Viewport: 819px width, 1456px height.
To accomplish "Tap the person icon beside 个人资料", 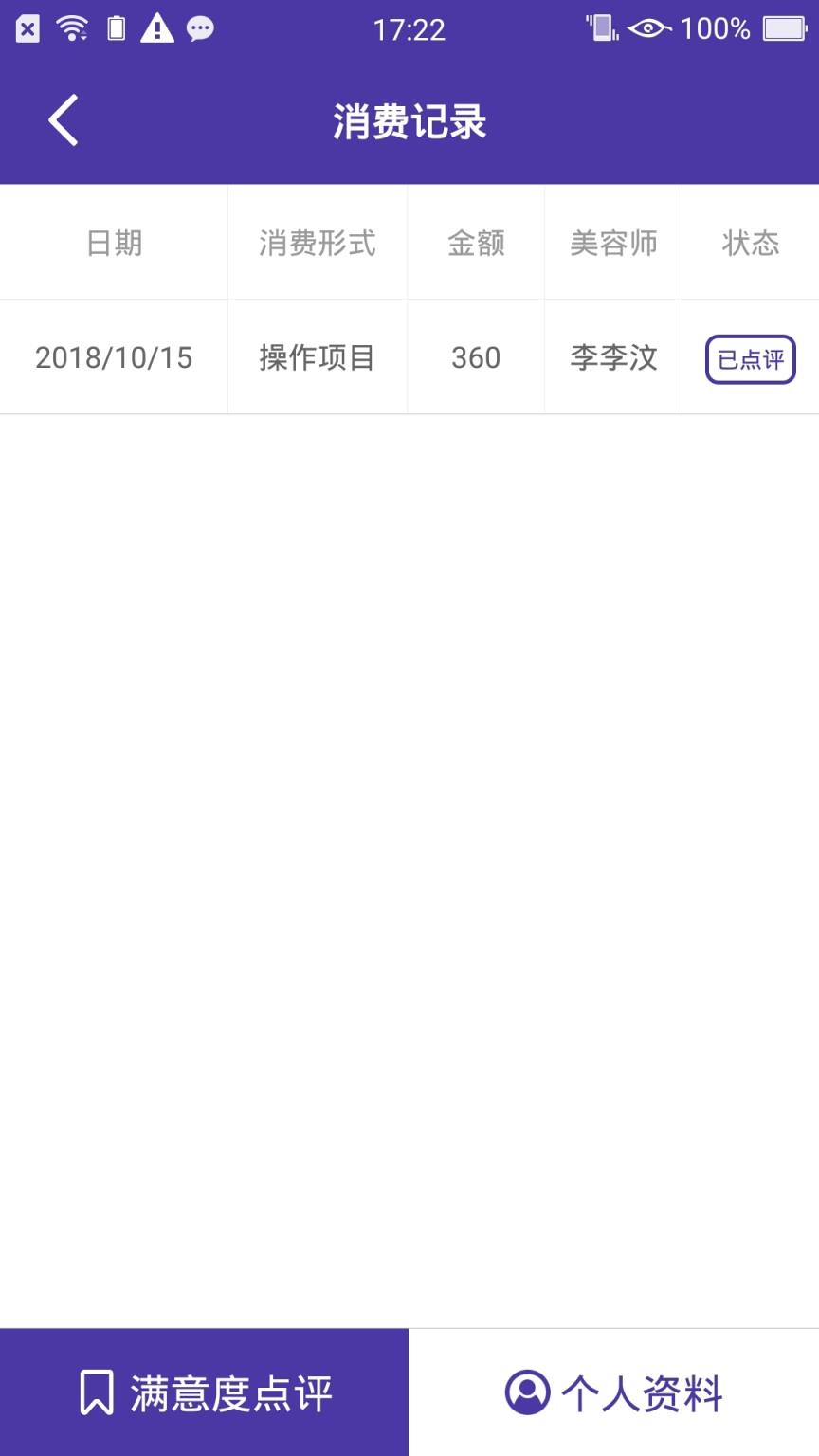I will (x=527, y=1392).
